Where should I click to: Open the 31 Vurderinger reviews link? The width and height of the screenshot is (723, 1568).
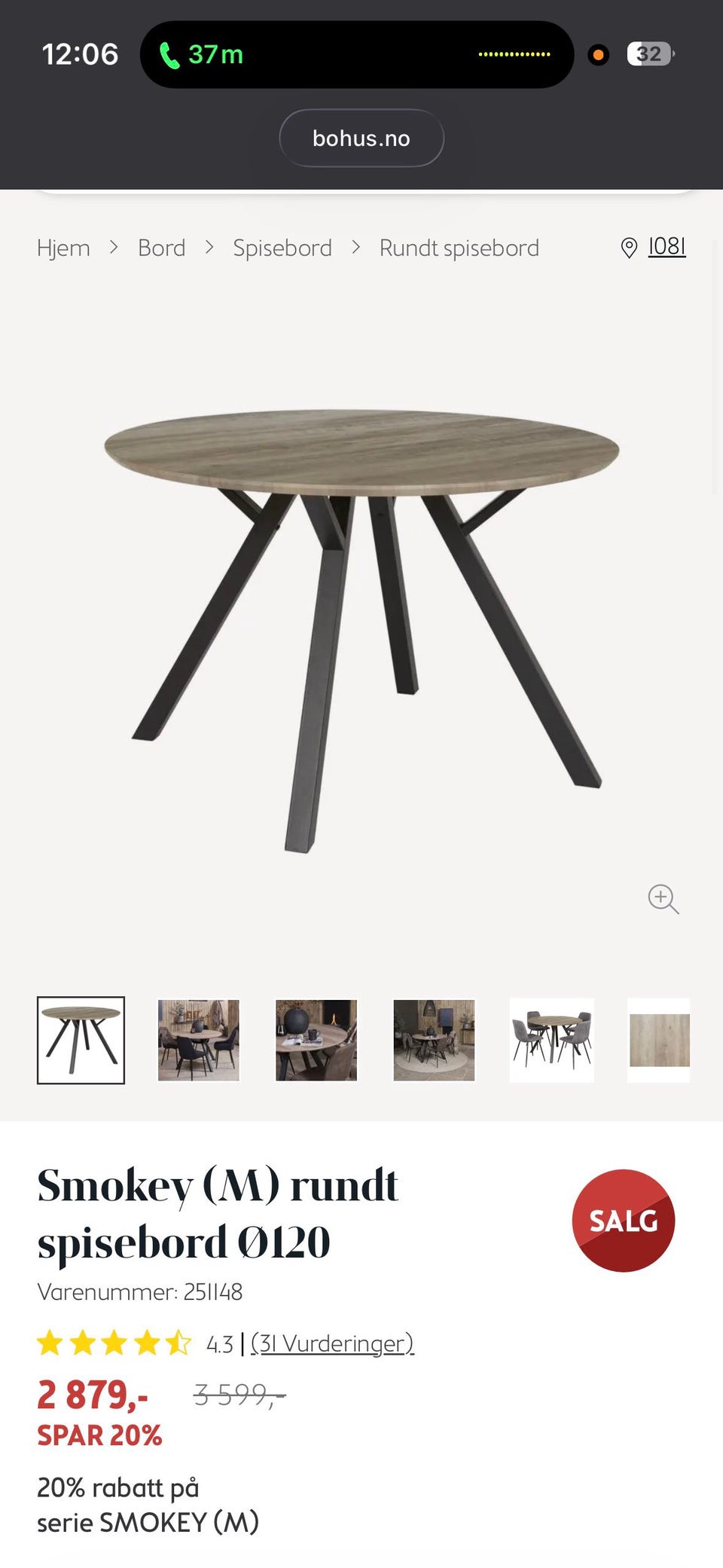pyautogui.click(x=332, y=1343)
